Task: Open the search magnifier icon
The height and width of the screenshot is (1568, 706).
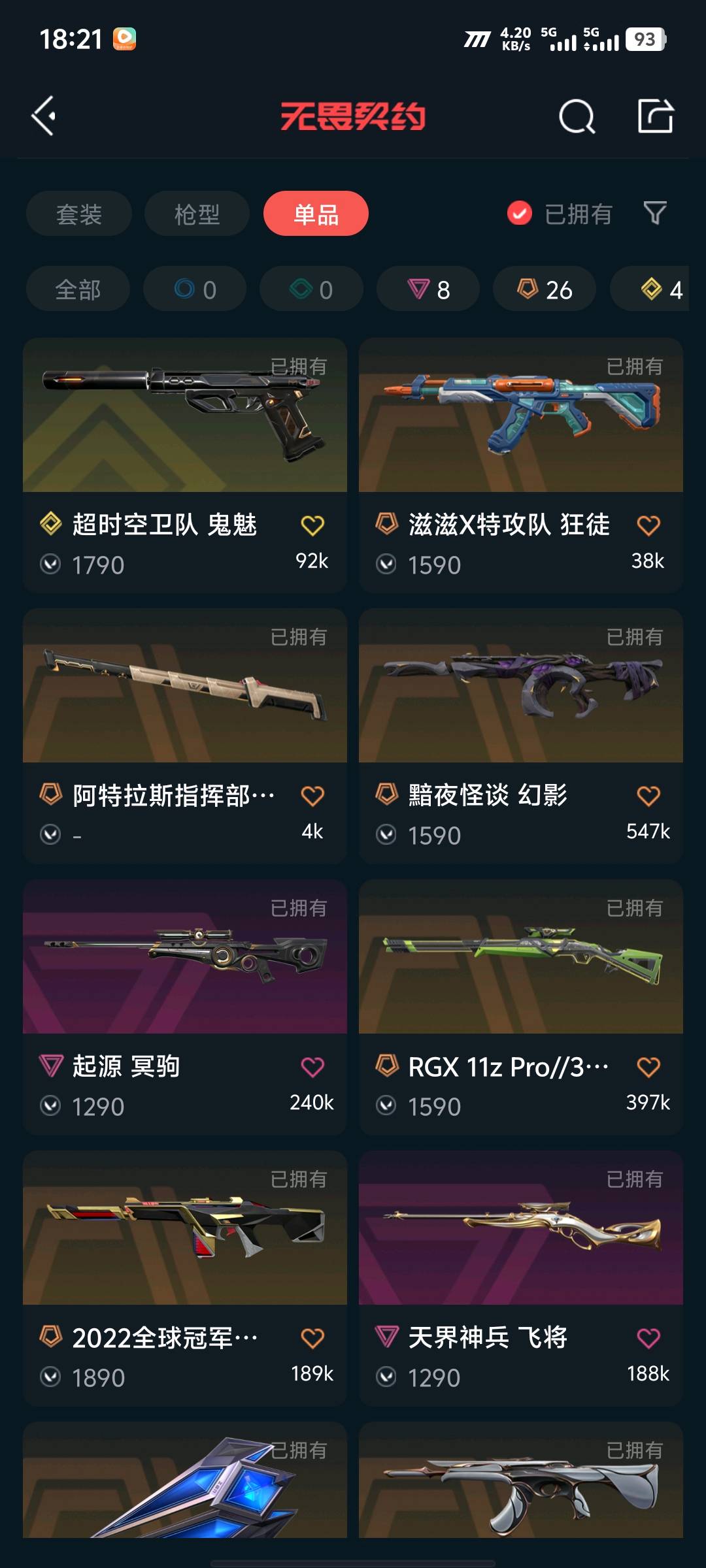Action: point(577,117)
